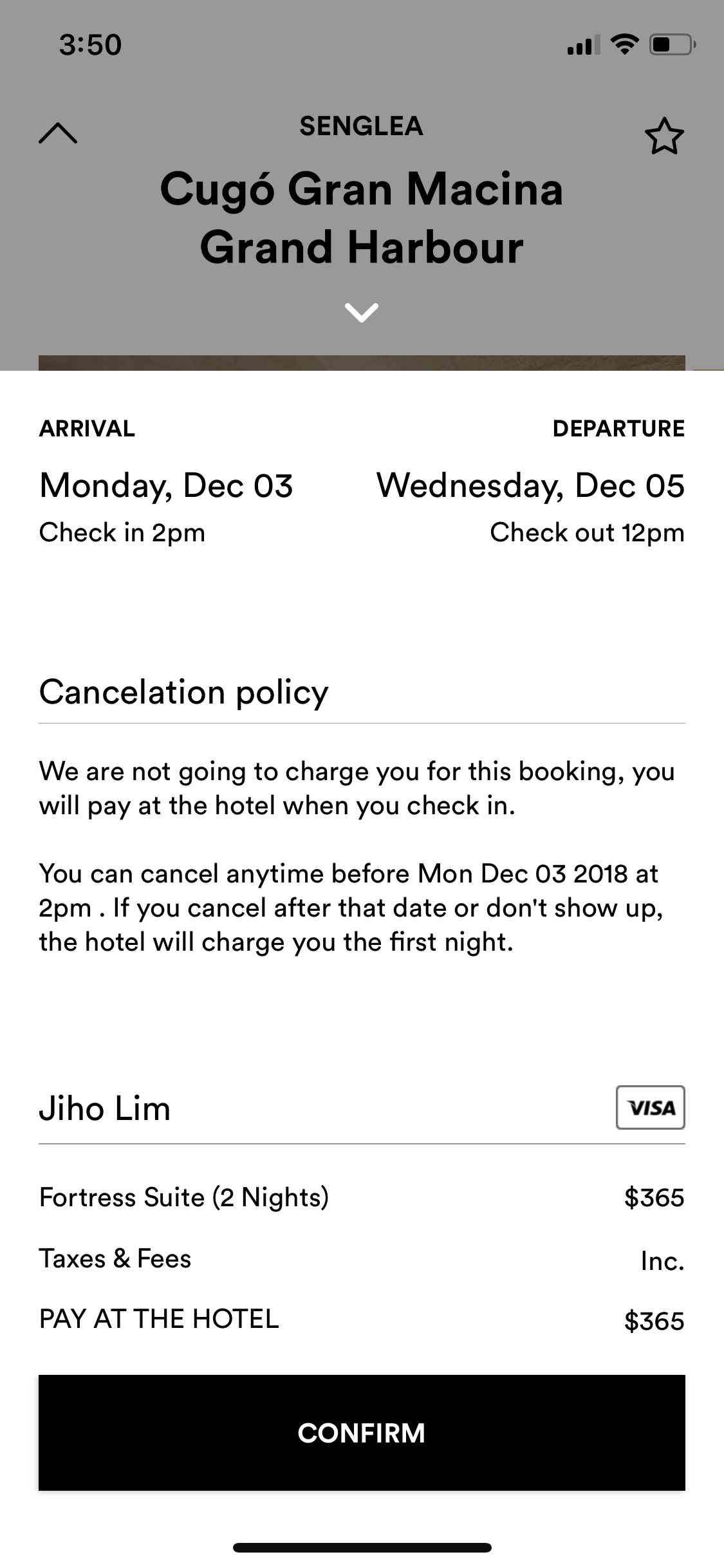The height and width of the screenshot is (1568, 724).
Task: Tap the up arrow at top left
Action: click(x=58, y=133)
